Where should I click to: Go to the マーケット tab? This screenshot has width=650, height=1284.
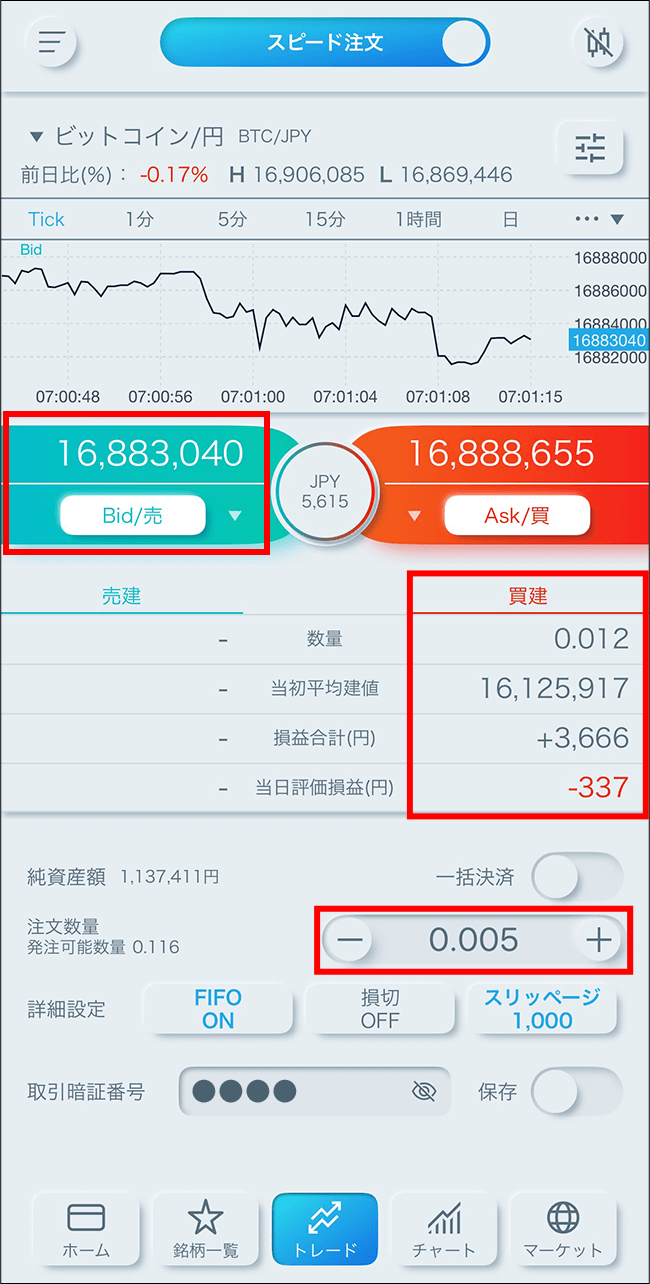click(563, 1230)
